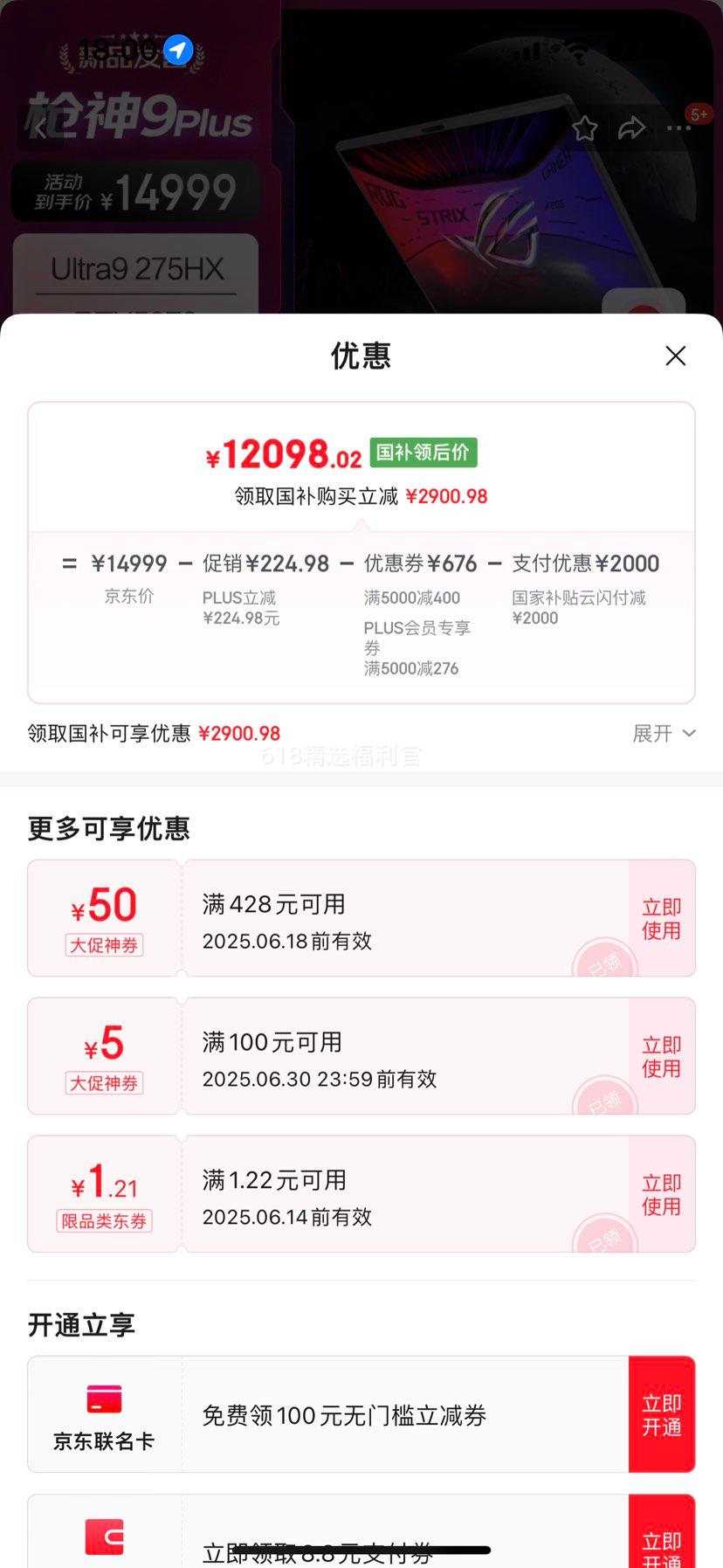Expand the 展开 discount details

[x=664, y=734]
